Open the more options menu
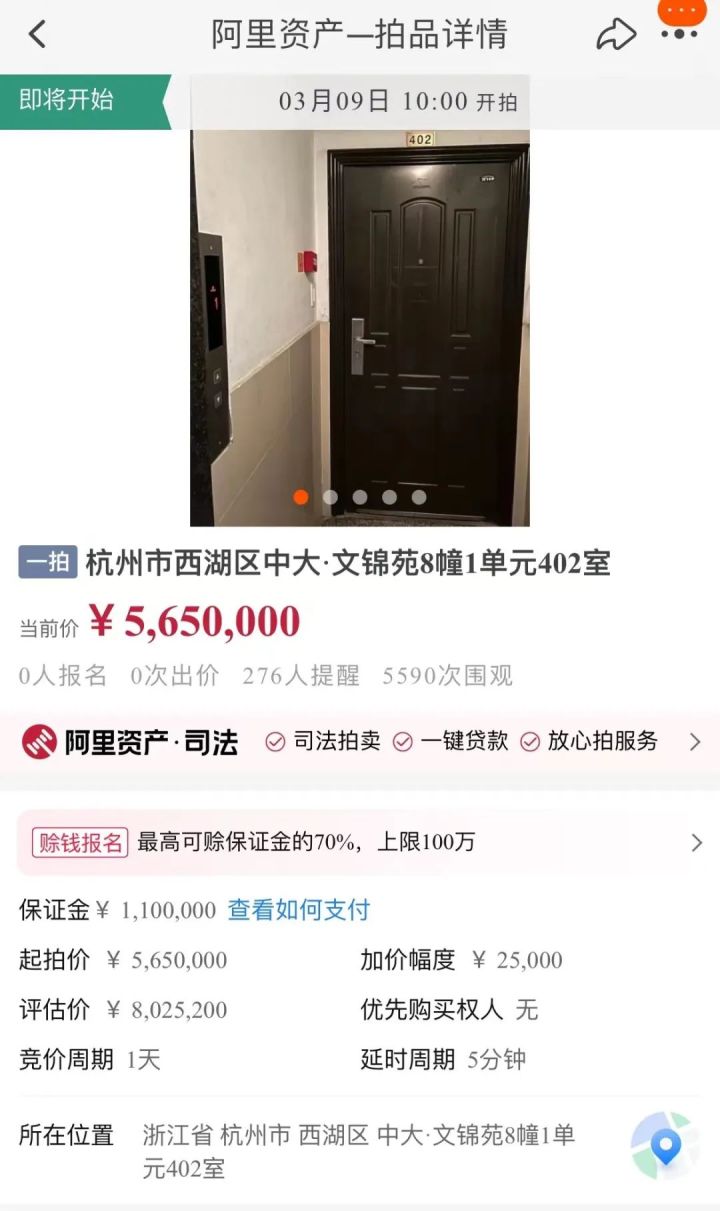The width and height of the screenshot is (720, 1211). pos(679,32)
